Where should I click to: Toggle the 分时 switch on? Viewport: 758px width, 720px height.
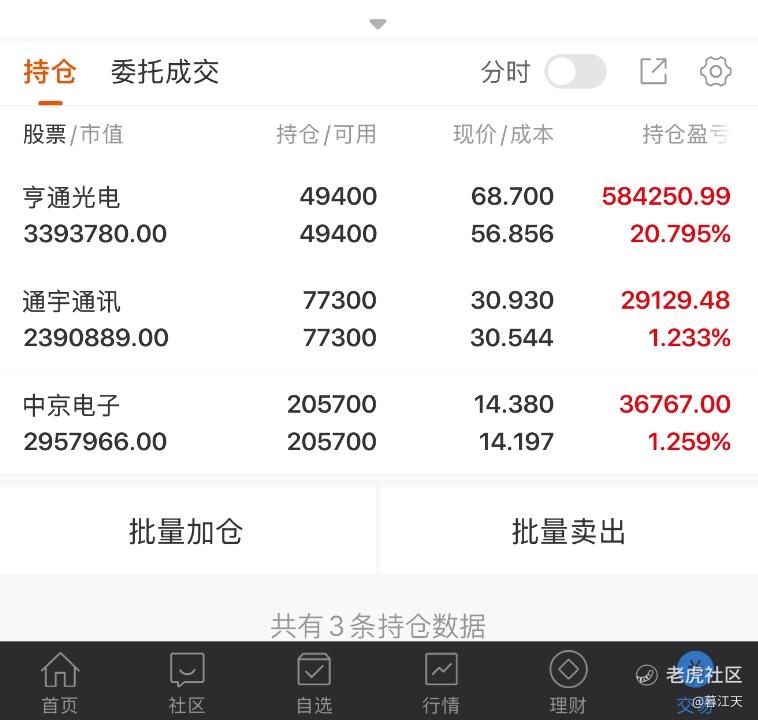(x=575, y=72)
